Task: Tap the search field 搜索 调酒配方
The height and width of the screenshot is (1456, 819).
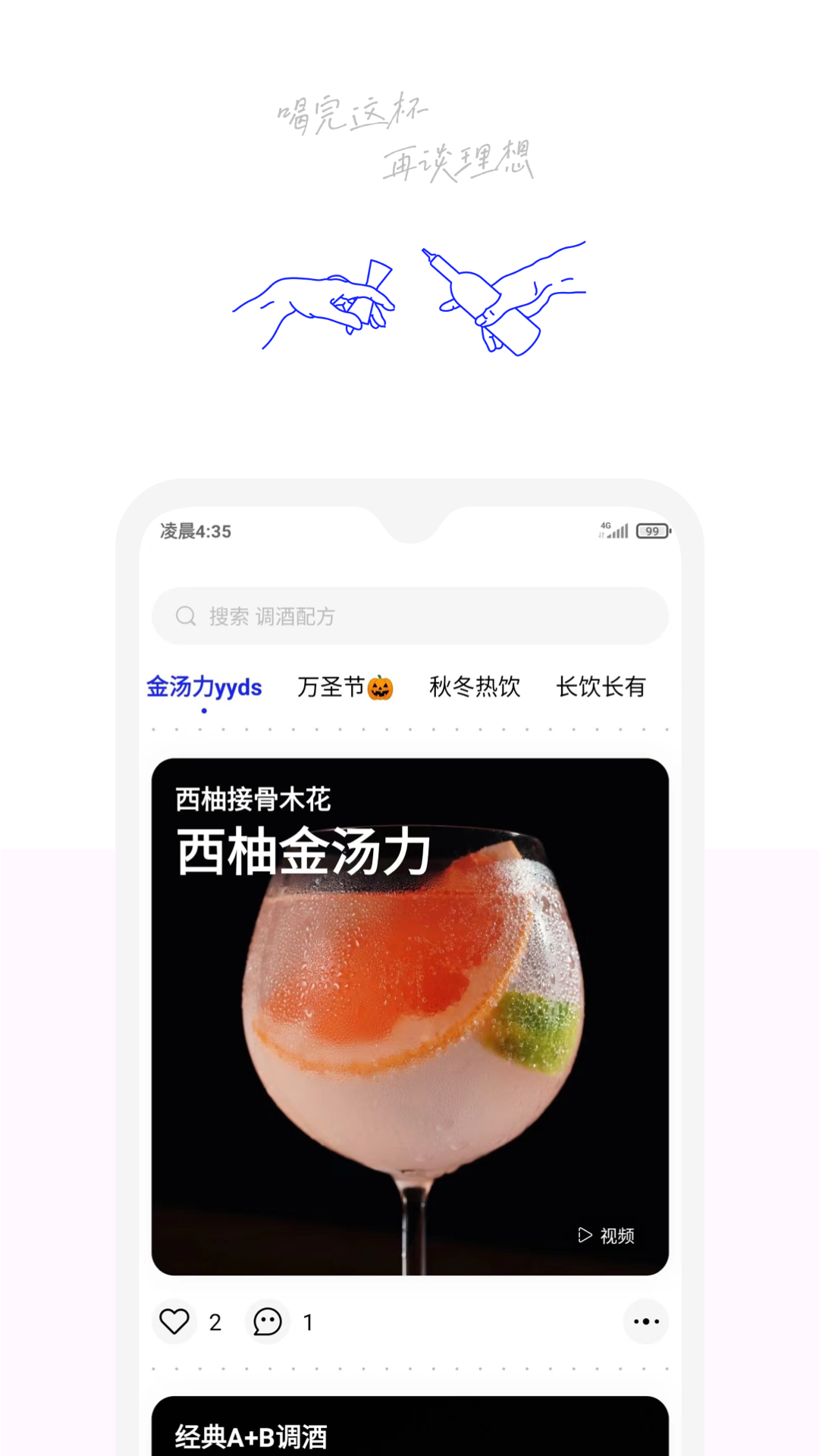Action: click(409, 616)
